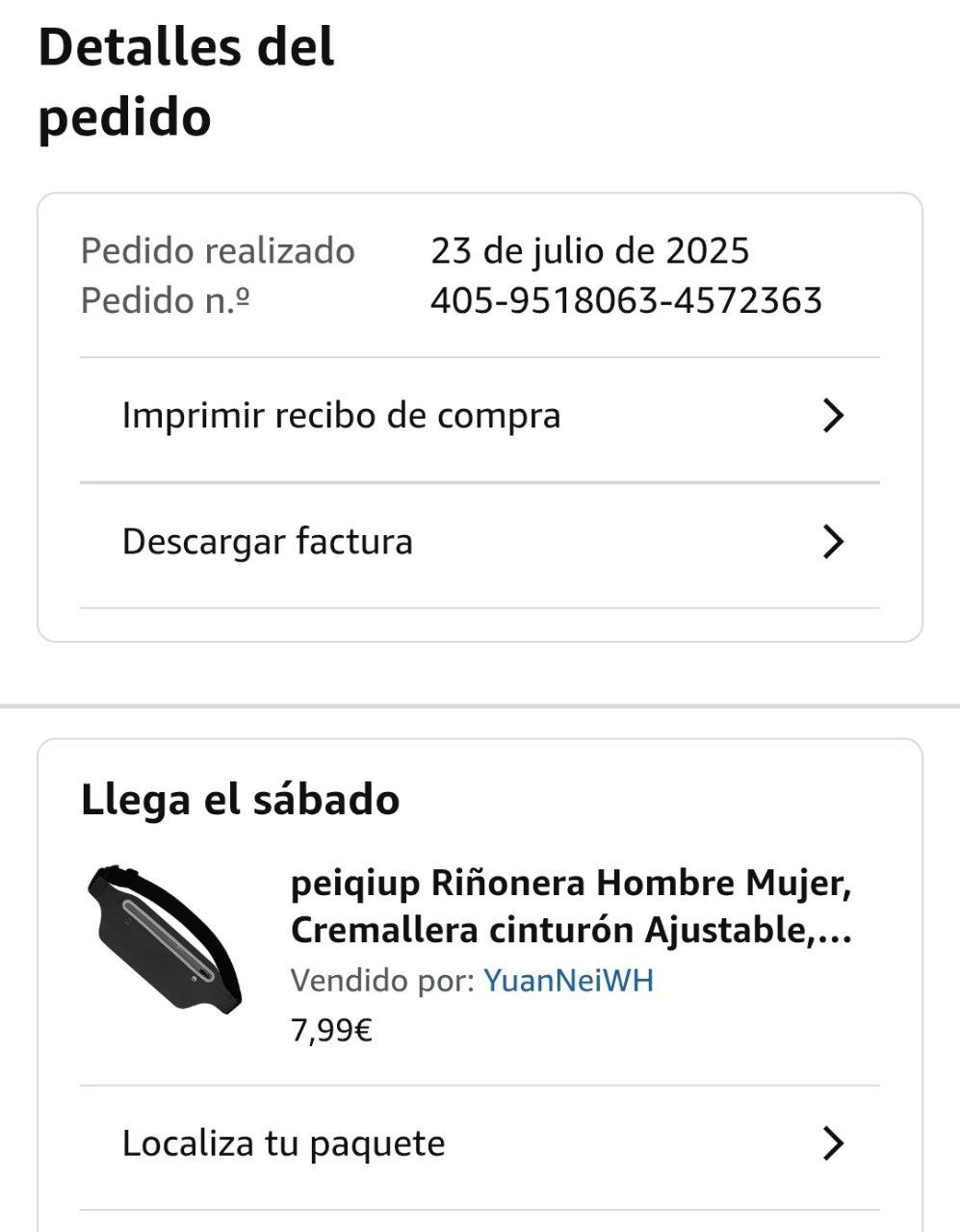View the peiqiup Riñonera product image

point(165,936)
